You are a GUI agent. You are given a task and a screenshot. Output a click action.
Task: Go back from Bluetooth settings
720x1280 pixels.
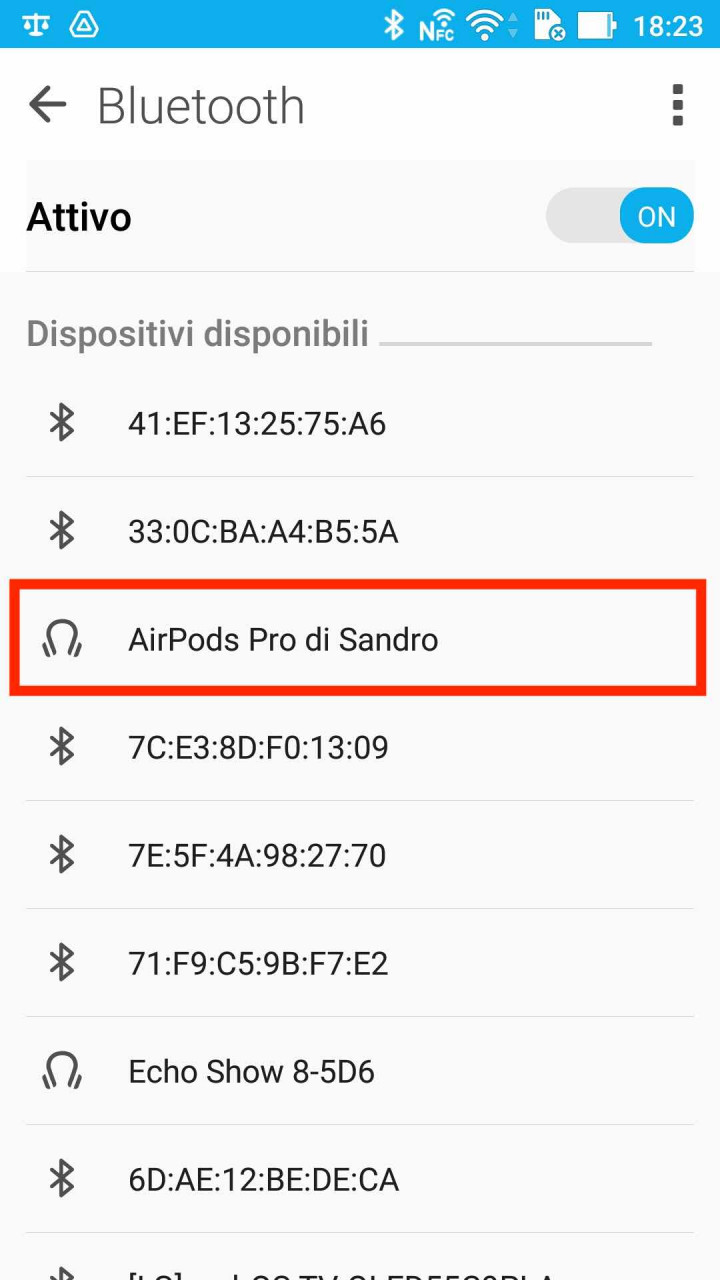[x=47, y=104]
